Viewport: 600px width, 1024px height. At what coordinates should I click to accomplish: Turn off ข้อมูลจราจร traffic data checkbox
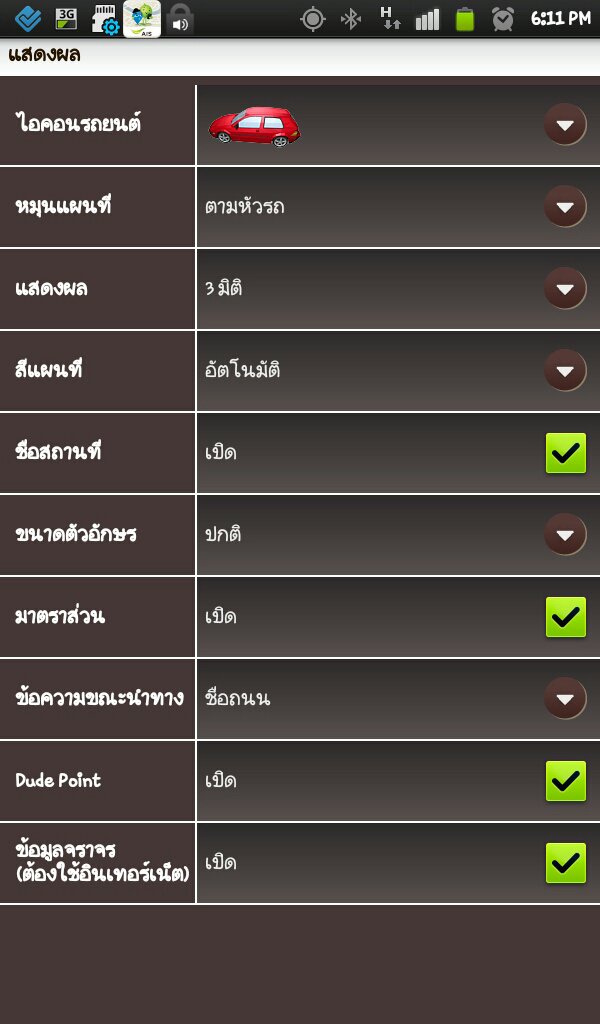pos(565,863)
